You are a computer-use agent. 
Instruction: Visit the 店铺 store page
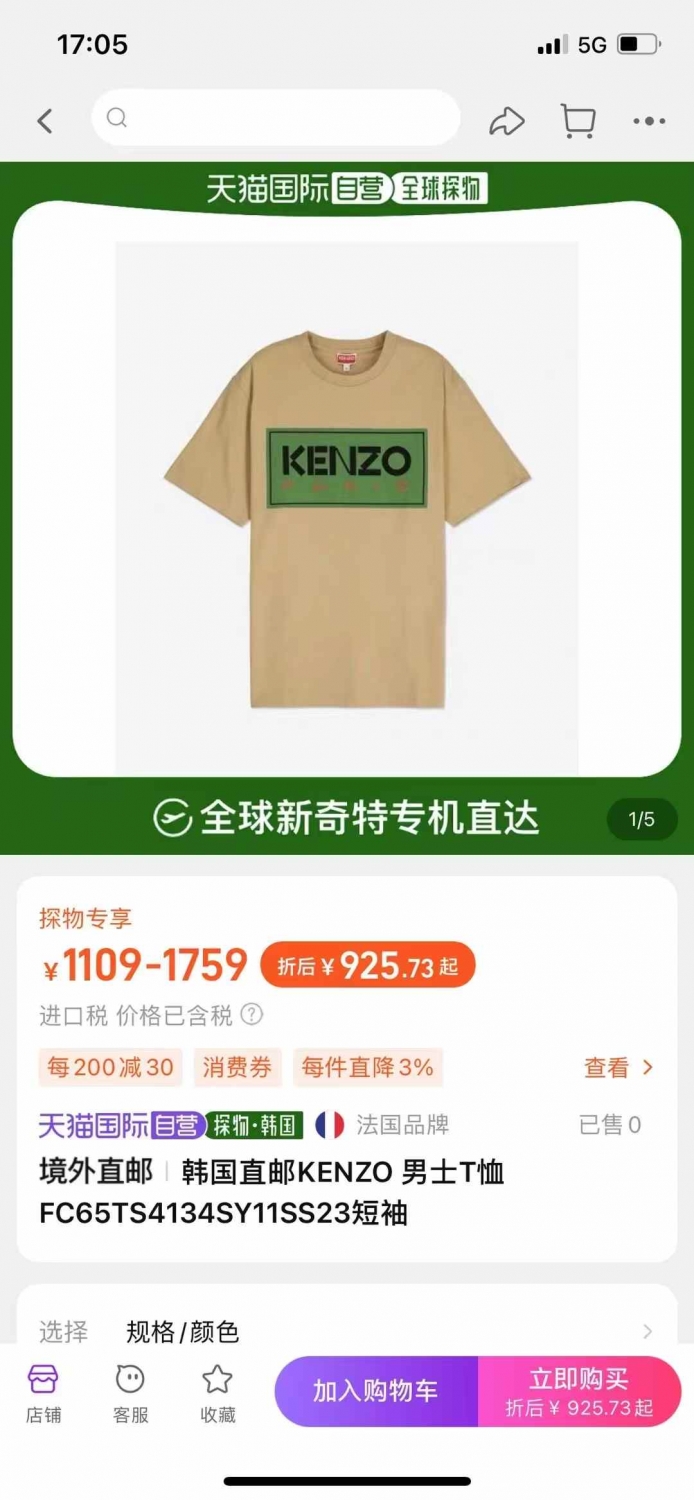pos(43,1394)
